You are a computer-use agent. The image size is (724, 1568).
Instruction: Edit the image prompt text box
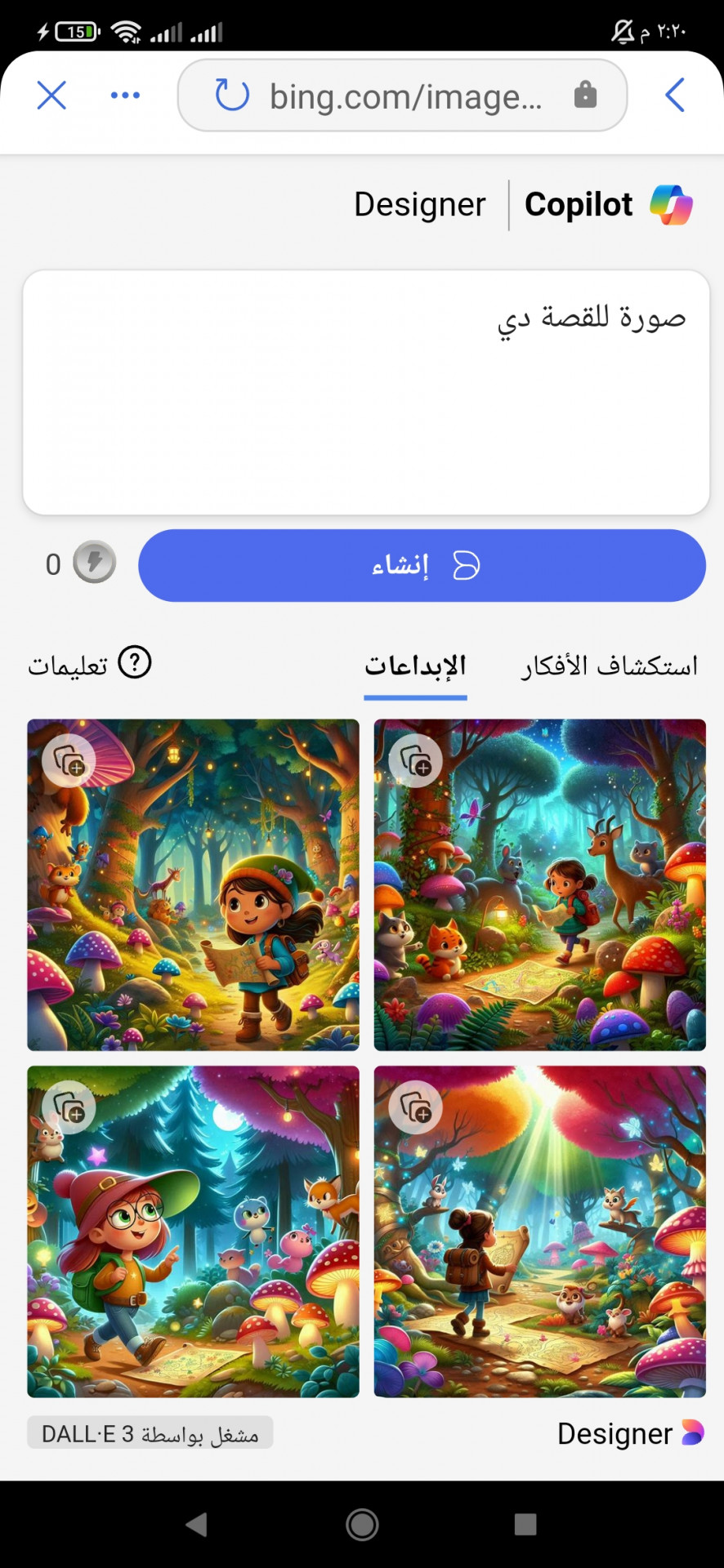(366, 392)
